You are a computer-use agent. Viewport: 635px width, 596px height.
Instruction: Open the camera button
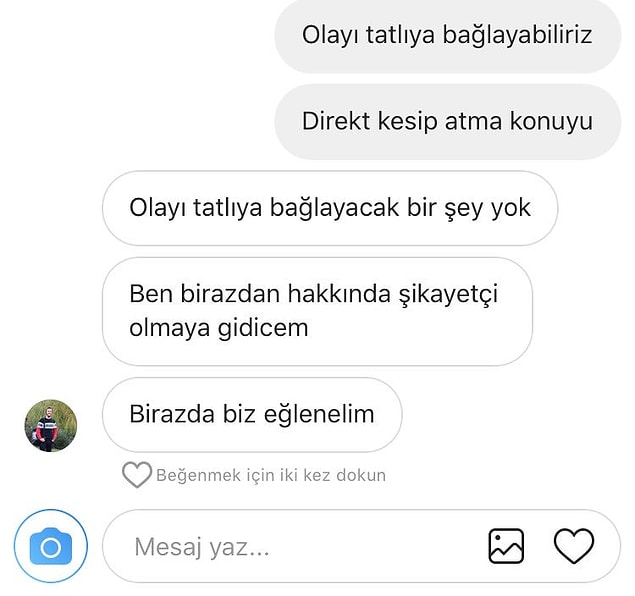pyautogui.click(x=51, y=547)
